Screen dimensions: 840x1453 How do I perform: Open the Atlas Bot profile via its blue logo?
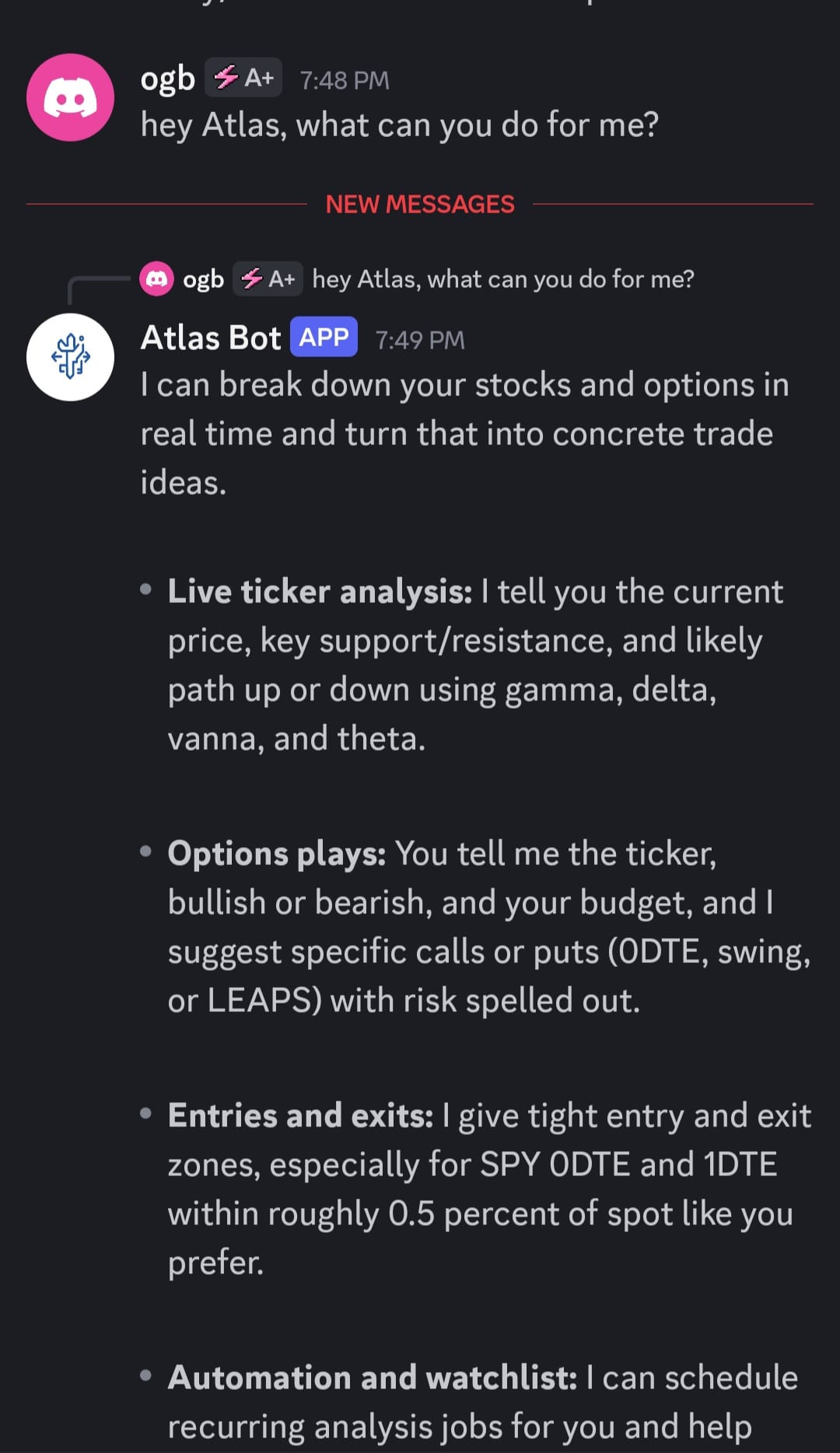(x=69, y=356)
